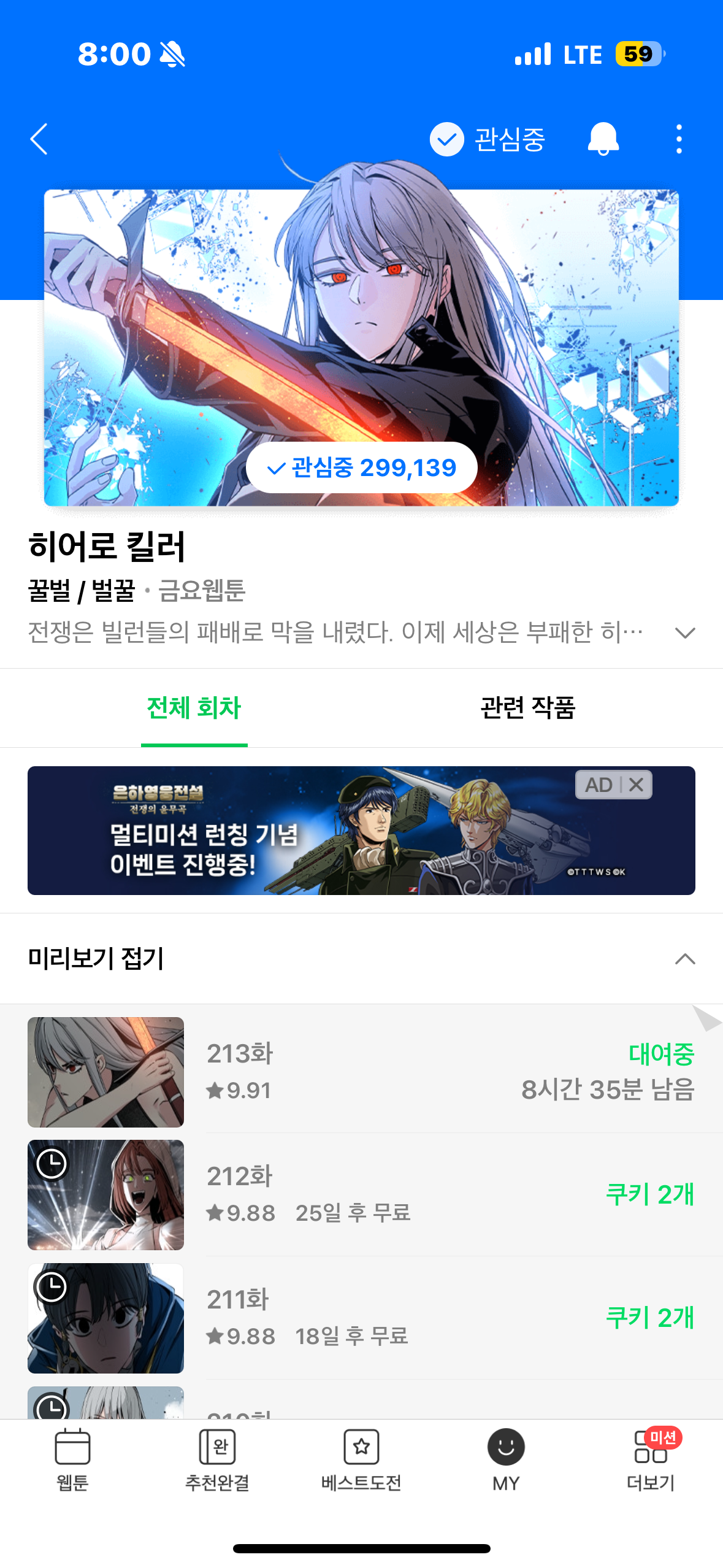Open the 더보기 bottom tab
The image size is (723, 1568).
pyautogui.click(x=651, y=1460)
